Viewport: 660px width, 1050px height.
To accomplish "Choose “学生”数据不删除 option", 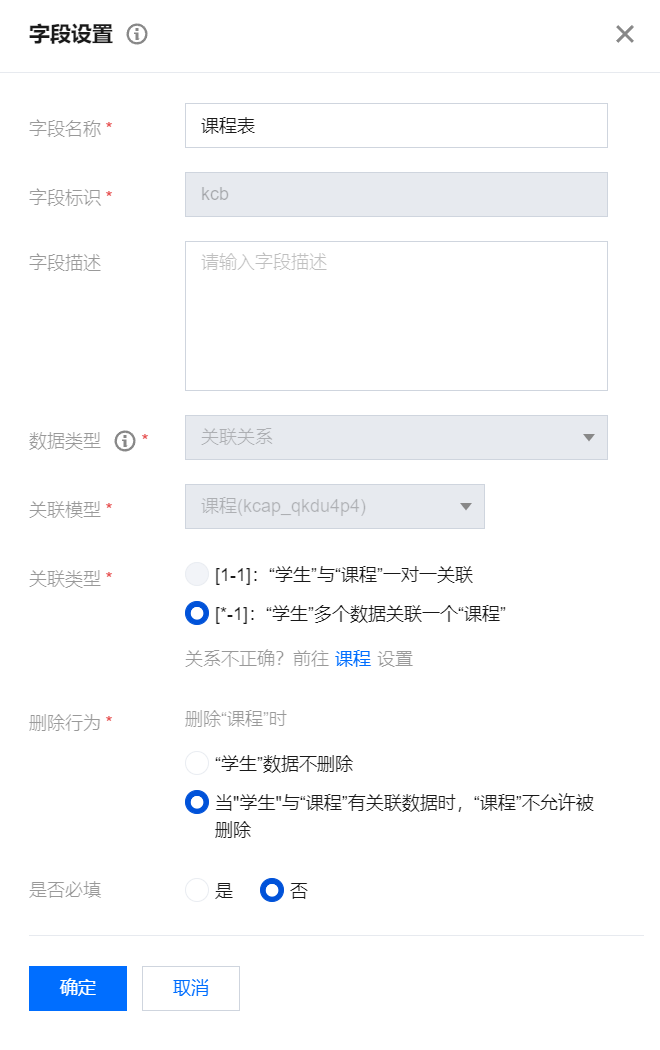I will coord(197,763).
